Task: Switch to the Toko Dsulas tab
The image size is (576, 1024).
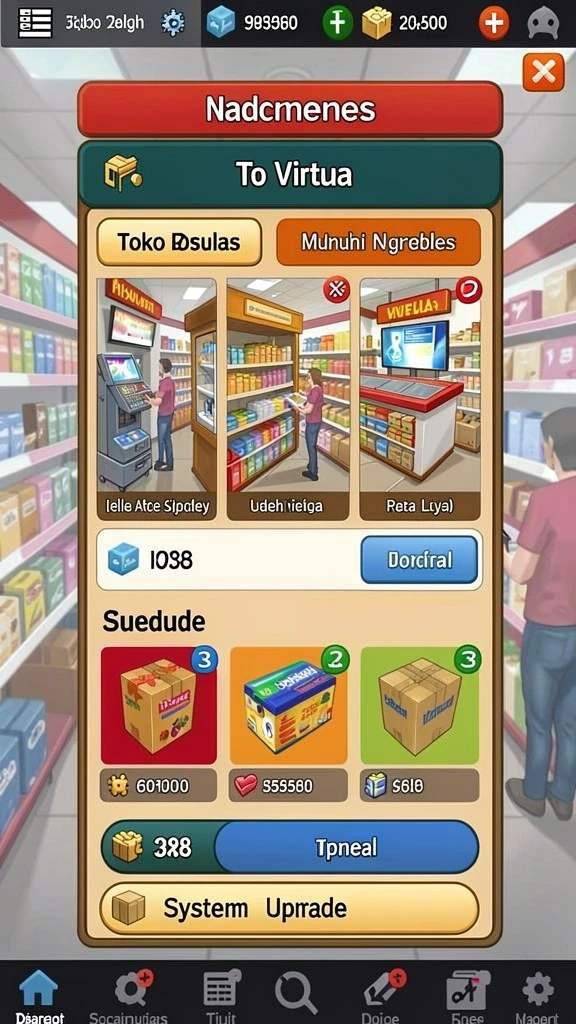Action: 179,242
